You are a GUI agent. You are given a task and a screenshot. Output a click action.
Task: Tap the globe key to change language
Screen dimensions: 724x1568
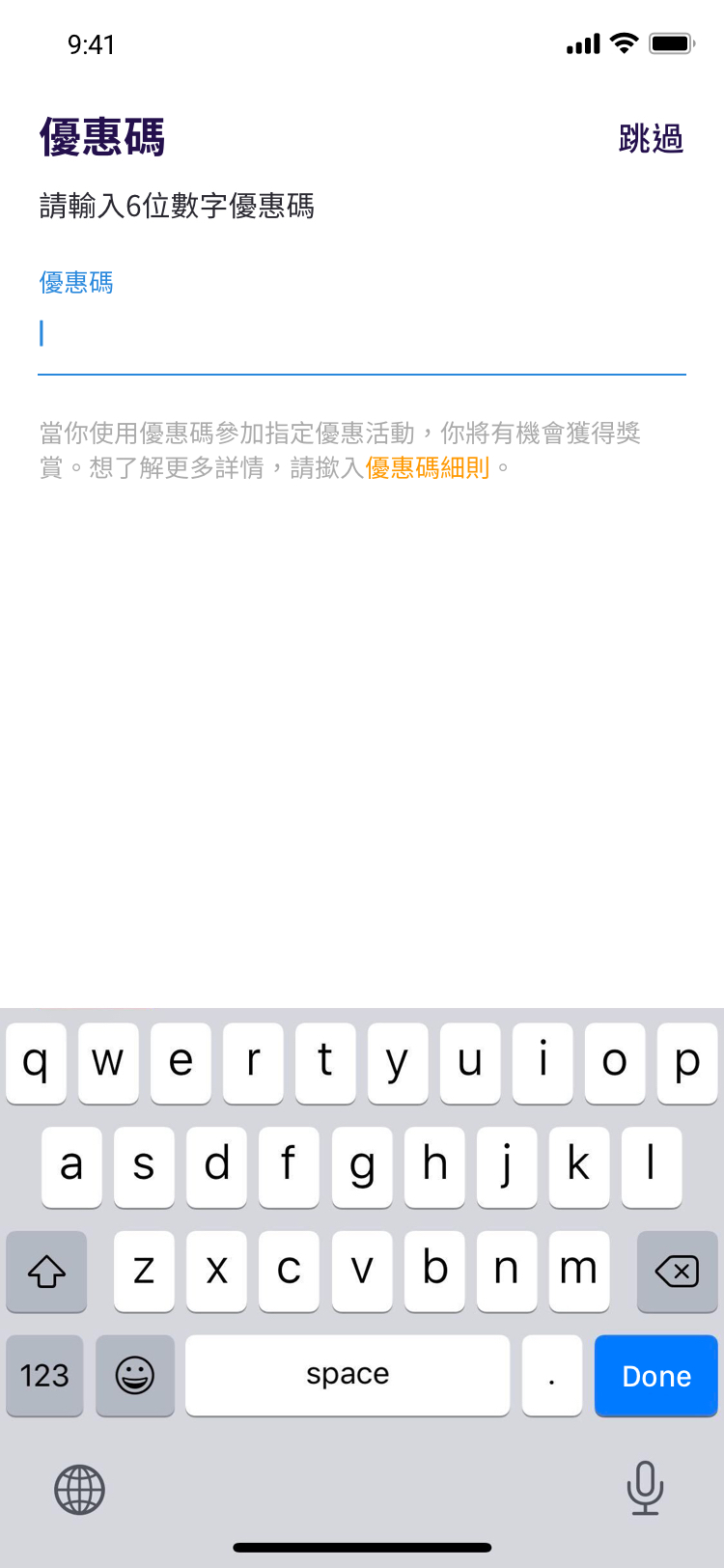pos(79,1489)
